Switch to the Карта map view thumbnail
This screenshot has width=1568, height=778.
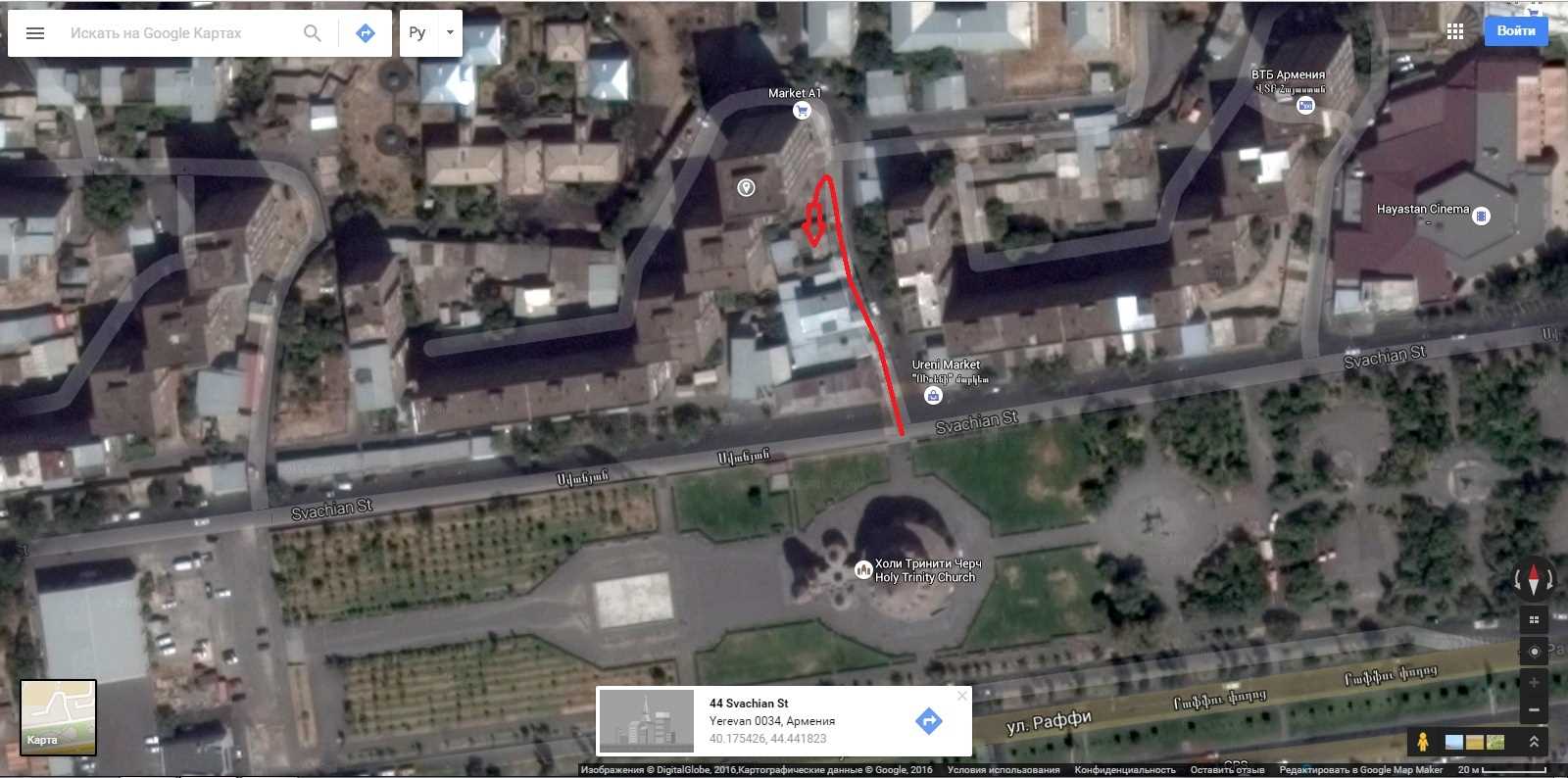point(59,717)
